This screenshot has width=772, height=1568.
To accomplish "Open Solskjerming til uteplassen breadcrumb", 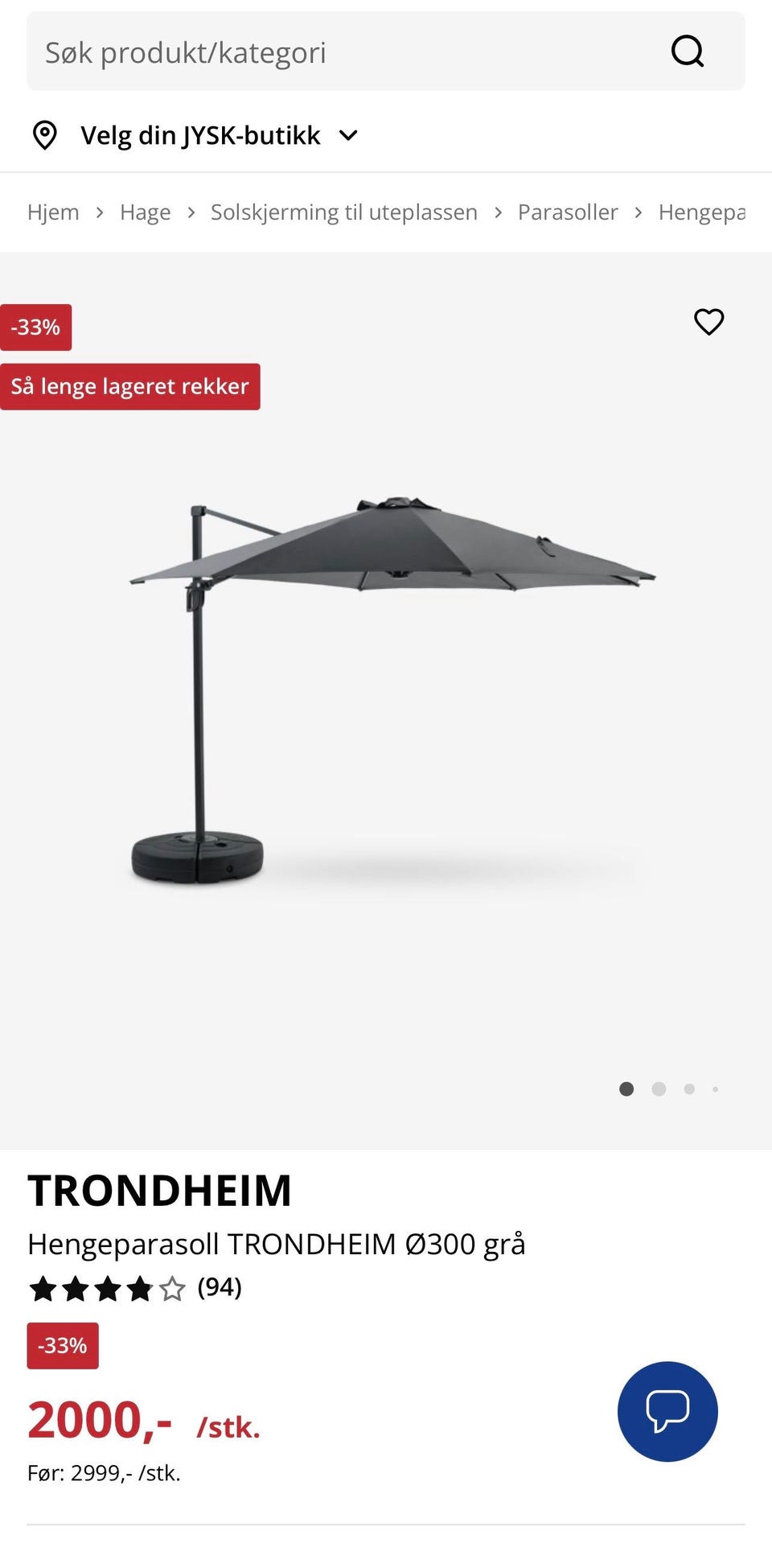I will tap(344, 212).
